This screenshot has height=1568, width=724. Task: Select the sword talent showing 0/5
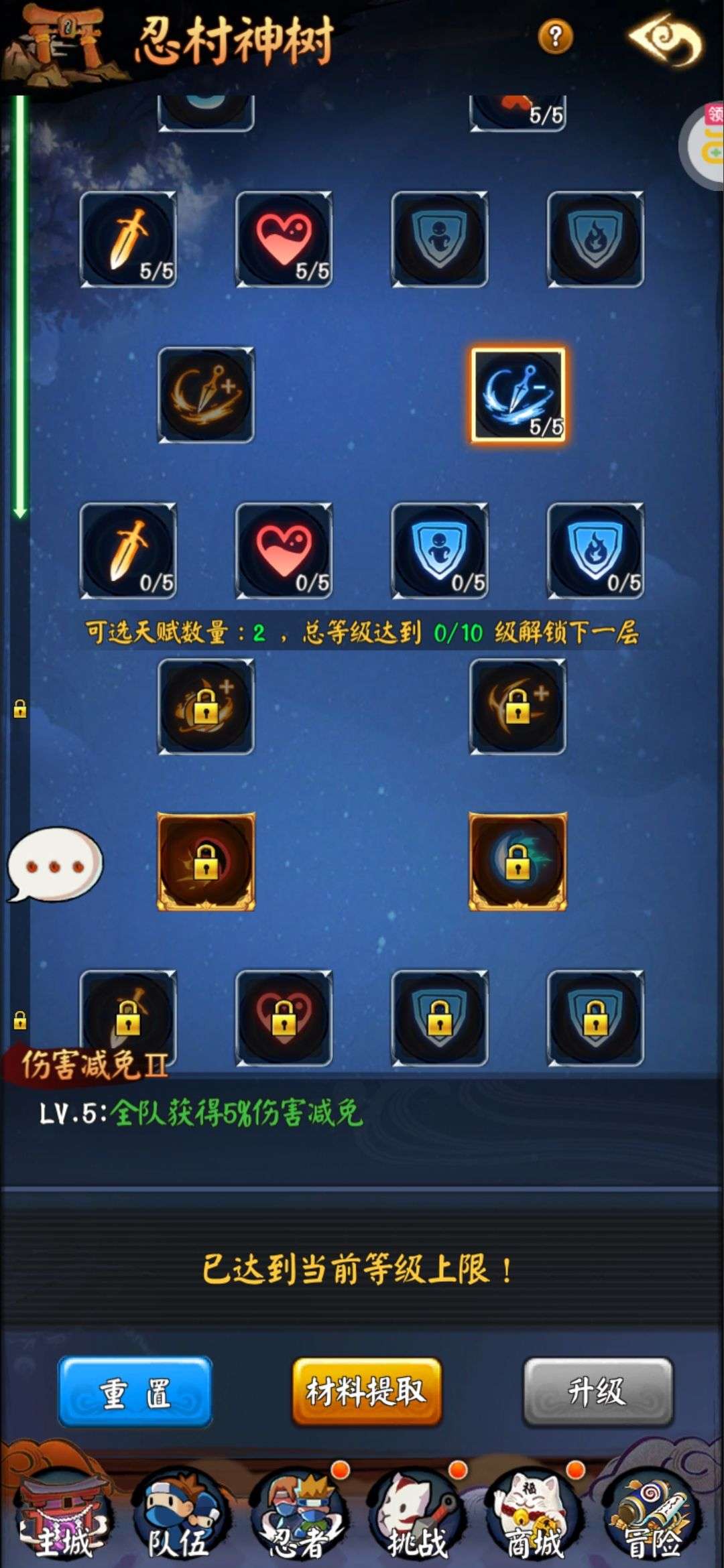[128, 551]
